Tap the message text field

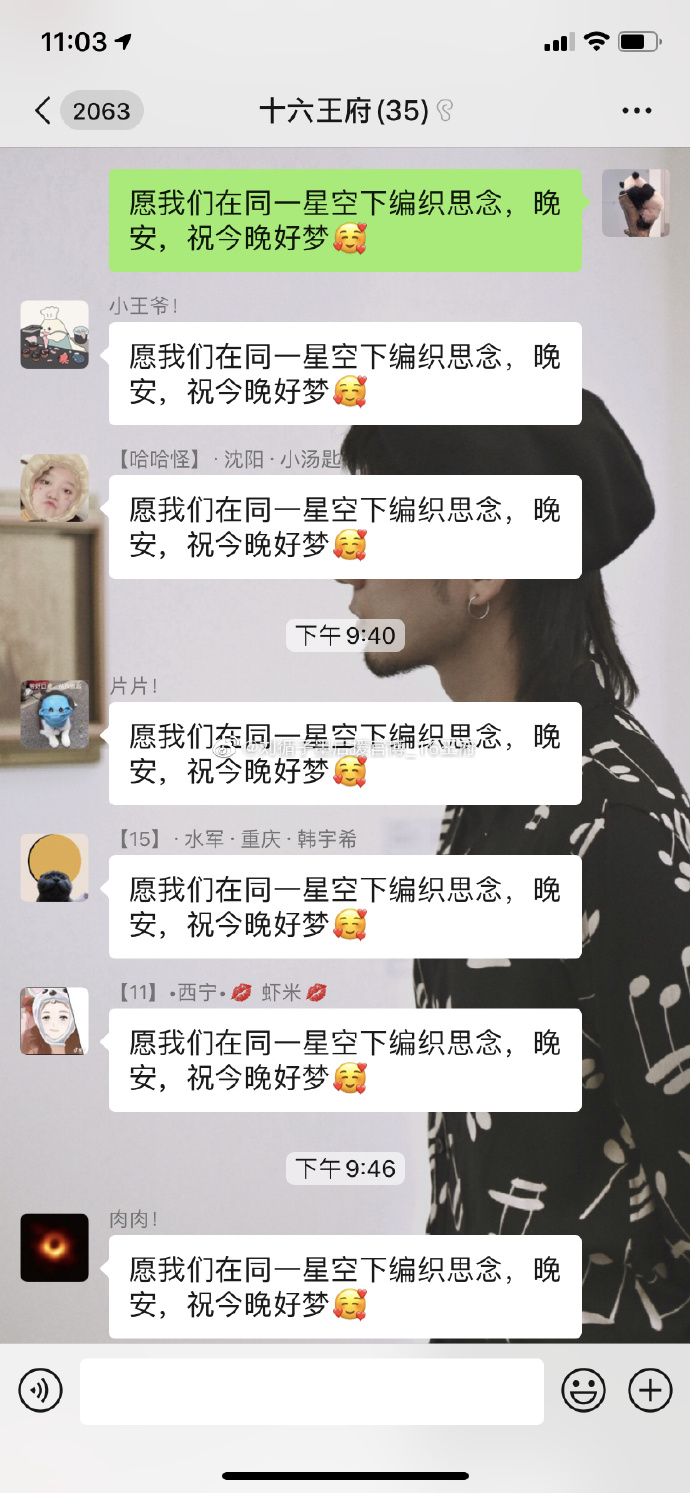[x=312, y=1391]
